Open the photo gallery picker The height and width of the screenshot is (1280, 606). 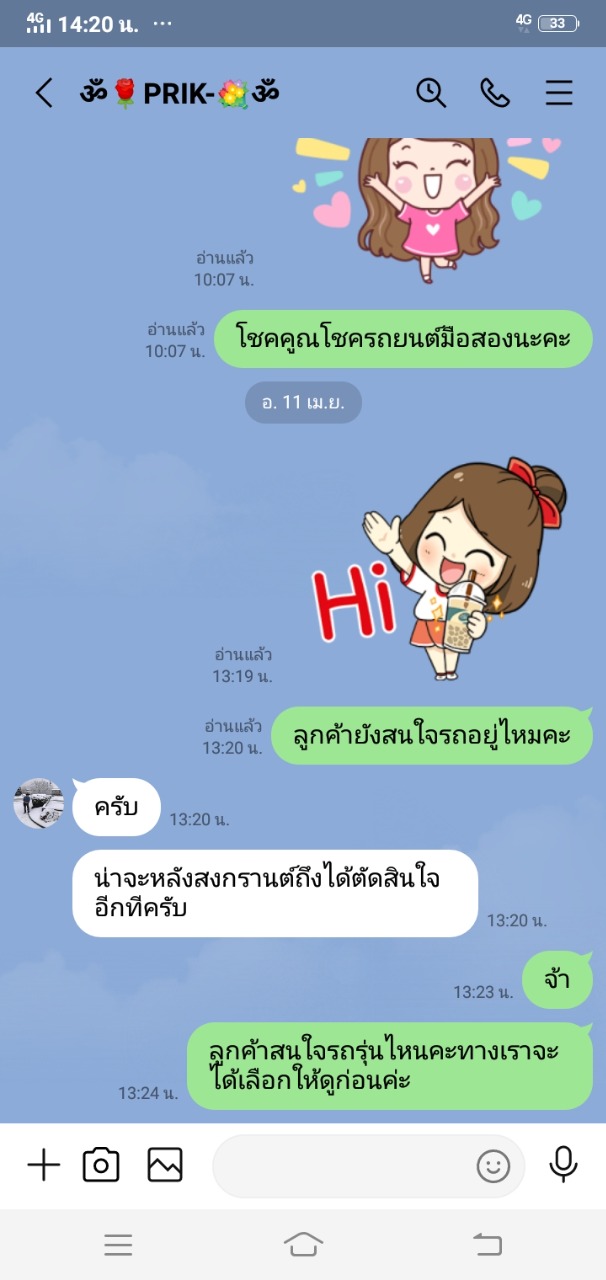click(x=165, y=1165)
